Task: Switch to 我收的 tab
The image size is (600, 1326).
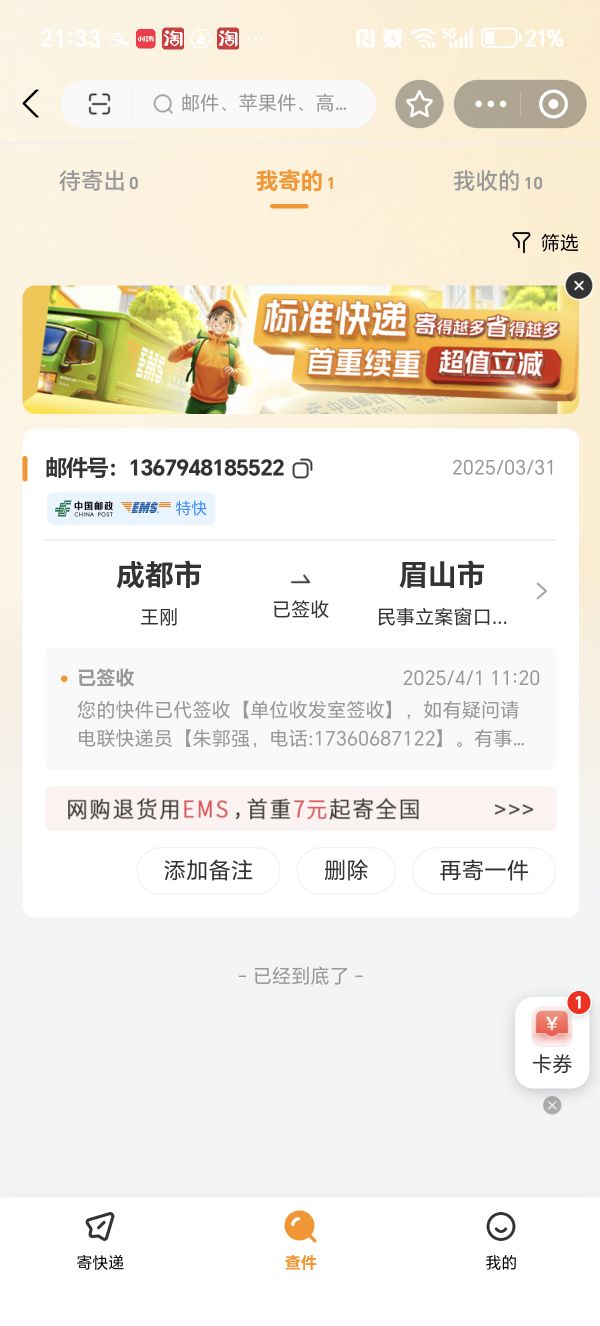Action: click(497, 182)
